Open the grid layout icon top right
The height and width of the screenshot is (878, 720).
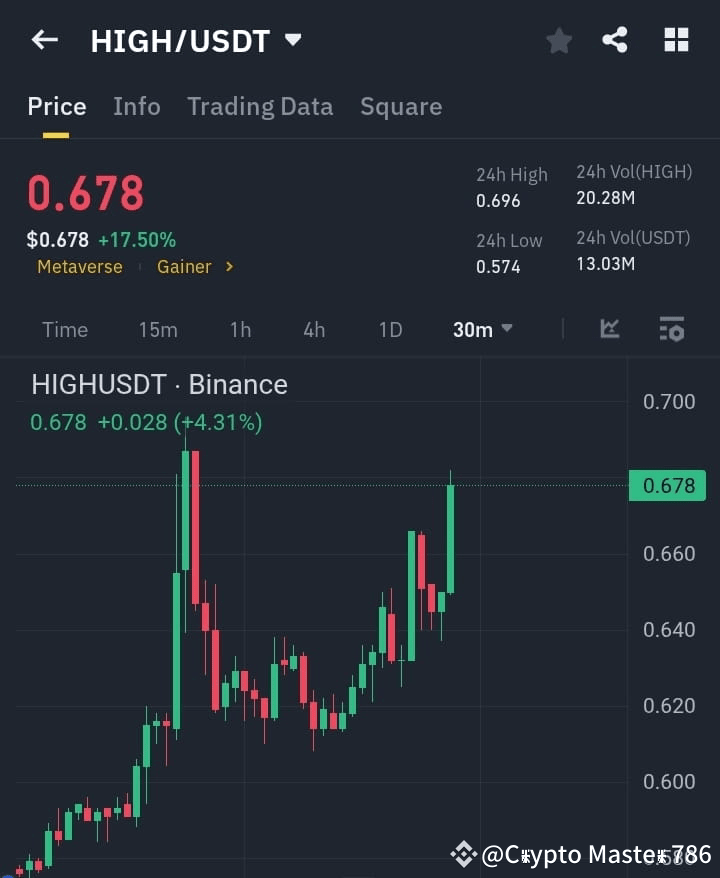pyautogui.click(x=677, y=40)
